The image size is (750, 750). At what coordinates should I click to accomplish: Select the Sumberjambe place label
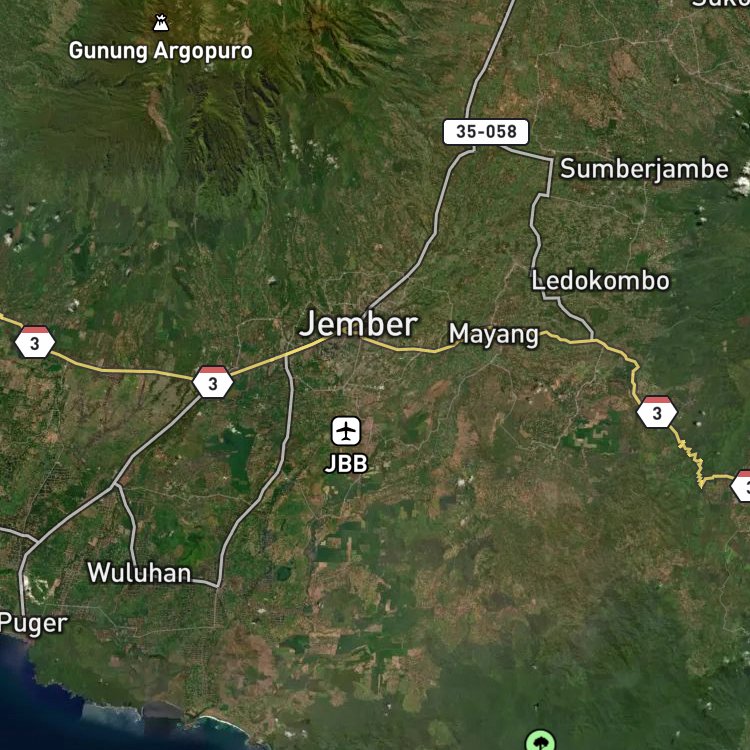click(644, 169)
